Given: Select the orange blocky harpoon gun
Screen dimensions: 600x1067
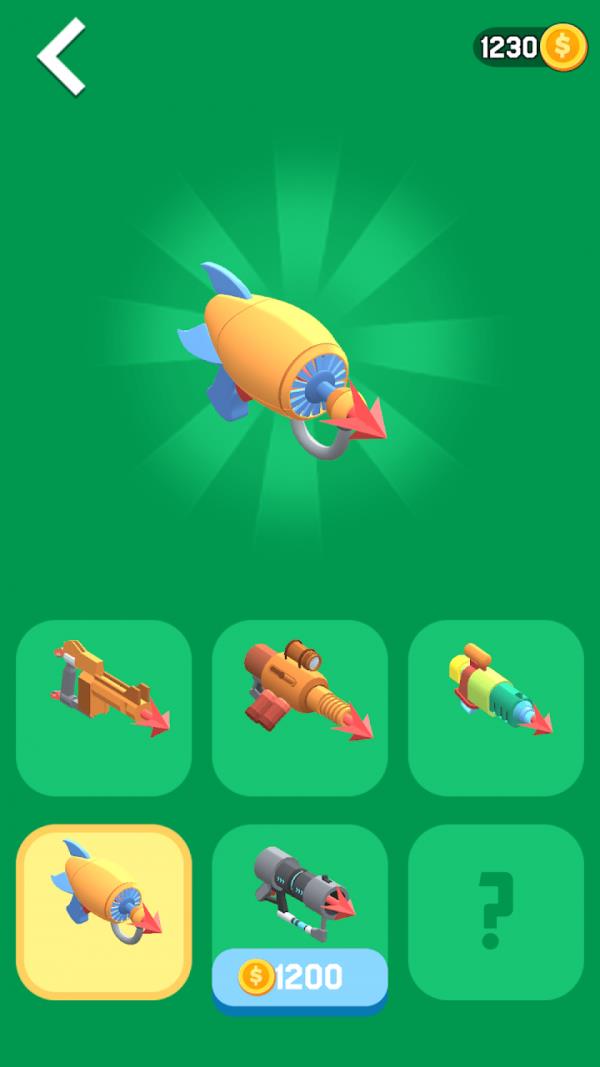Looking at the screenshot, I should tap(104, 707).
